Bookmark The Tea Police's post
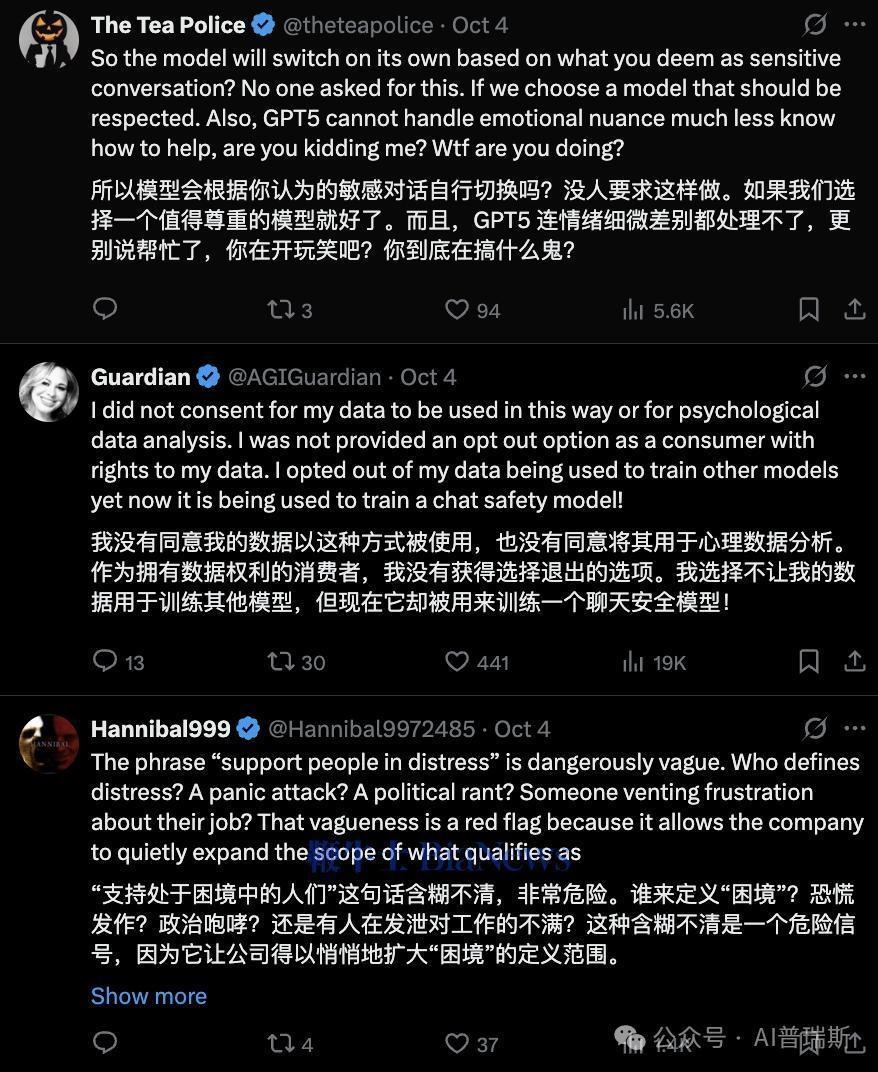The width and height of the screenshot is (878, 1072). pos(809,310)
